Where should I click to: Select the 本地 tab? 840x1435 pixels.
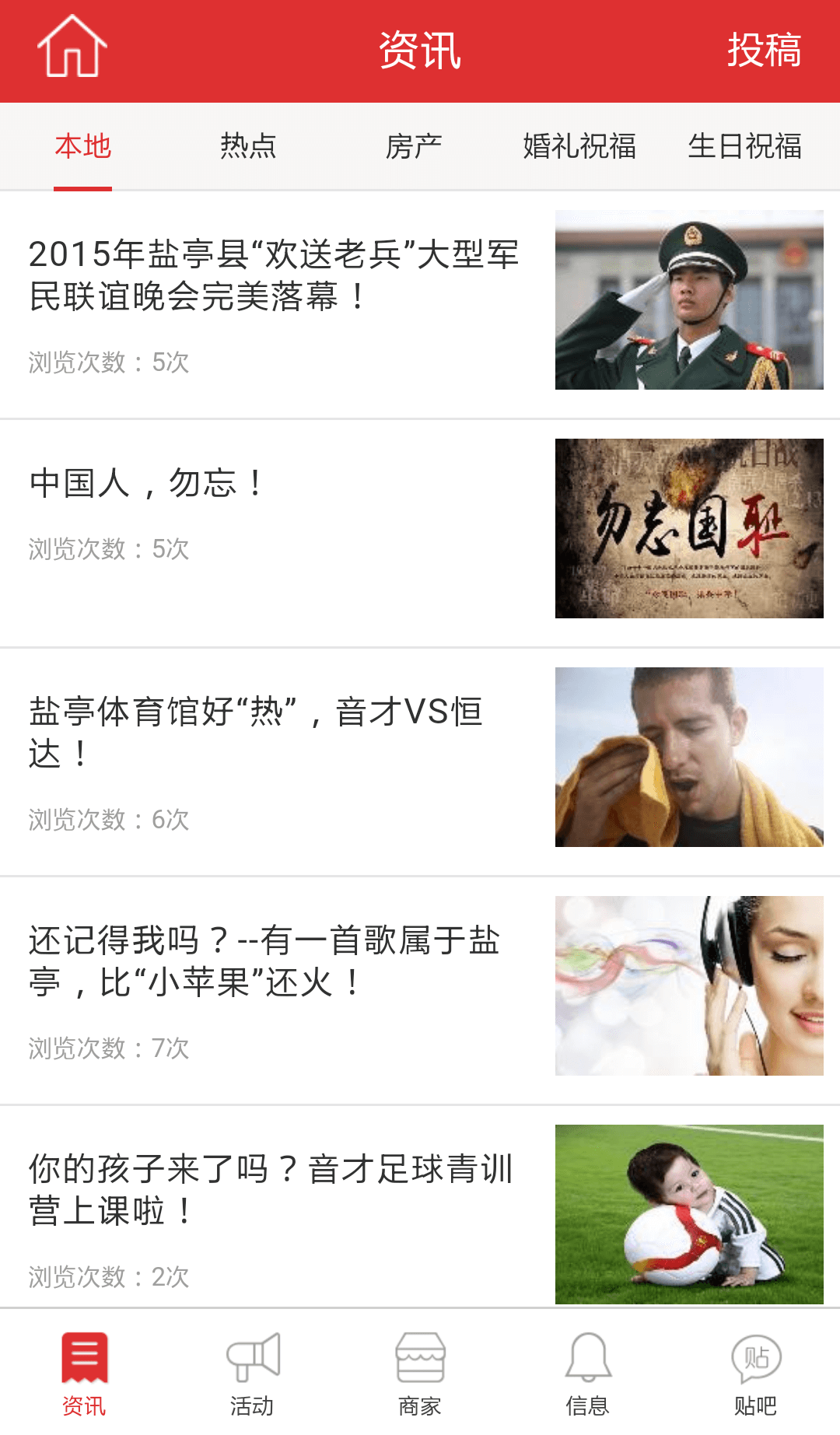[83, 146]
